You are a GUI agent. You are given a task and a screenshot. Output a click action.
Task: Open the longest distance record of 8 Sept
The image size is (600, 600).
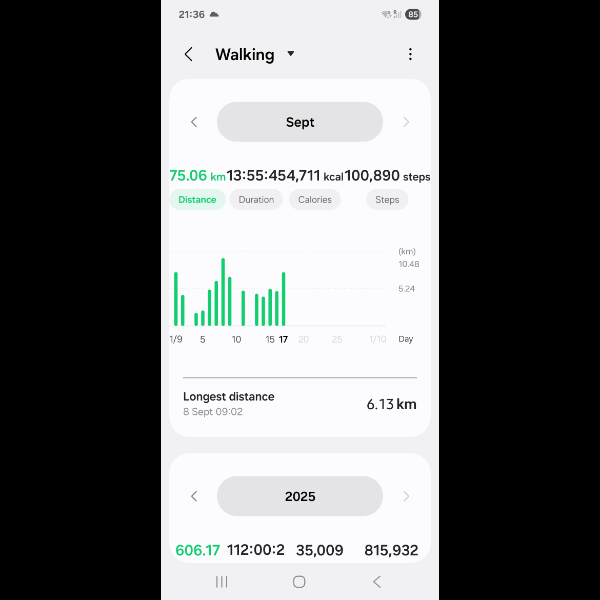click(x=300, y=403)
